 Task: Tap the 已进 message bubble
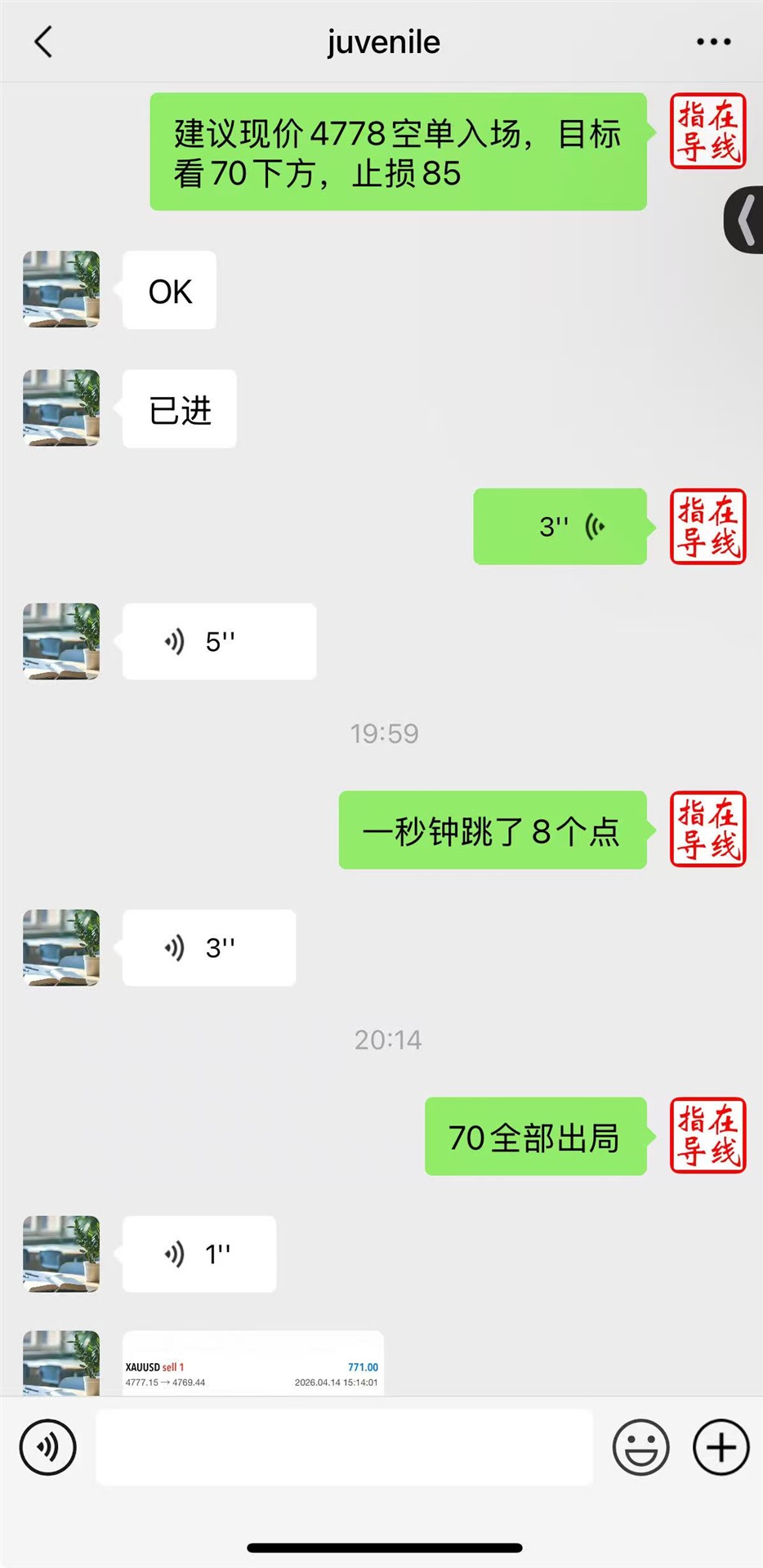[x=179, y=409]
